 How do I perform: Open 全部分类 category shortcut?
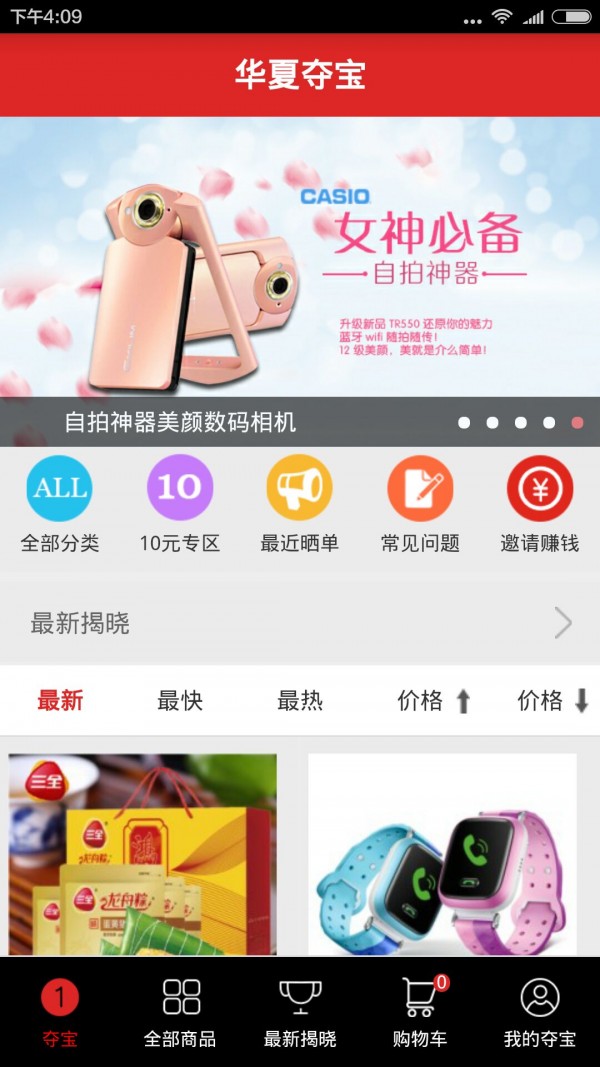(60, 504)
